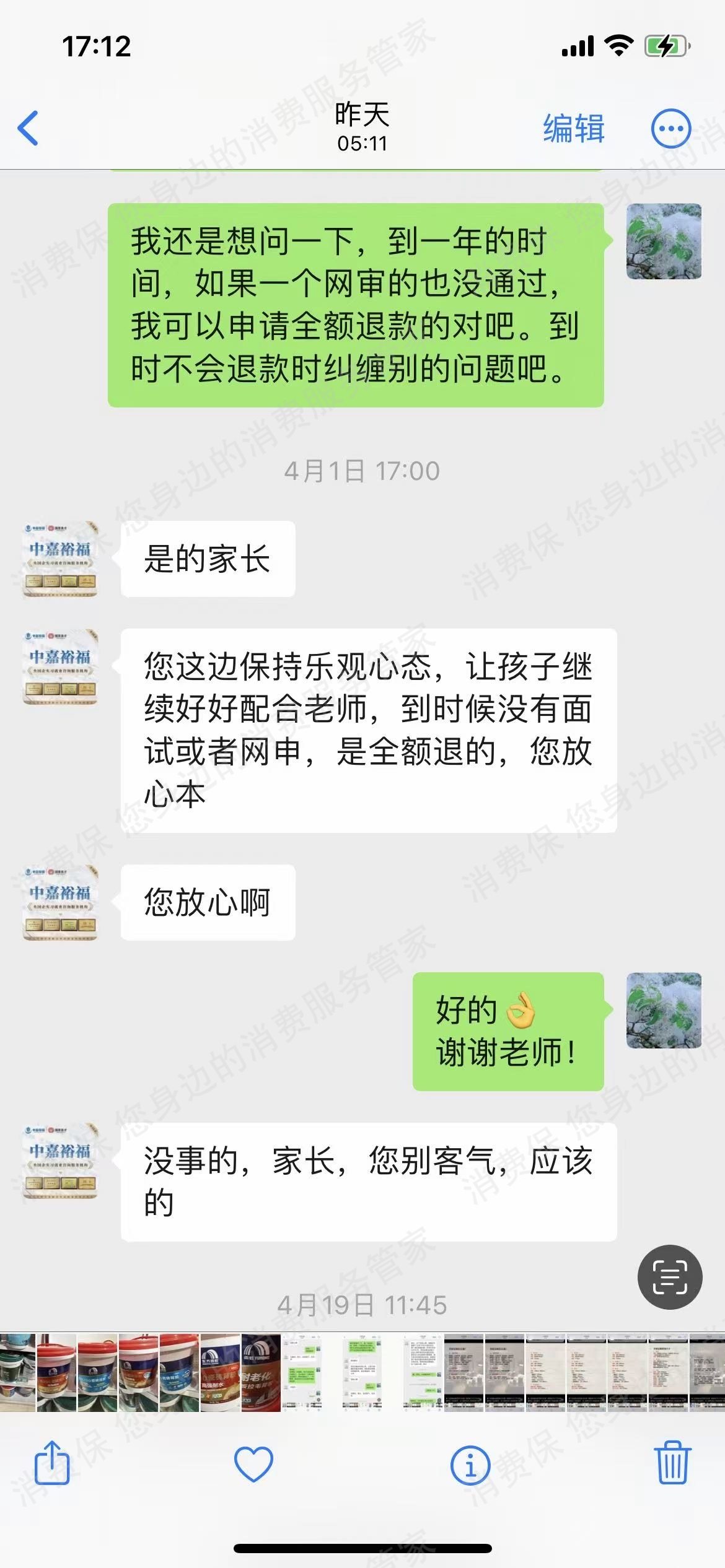725x1568 pixels.
Task: Open the more options ellipsis circle
Action: (669, 128)
